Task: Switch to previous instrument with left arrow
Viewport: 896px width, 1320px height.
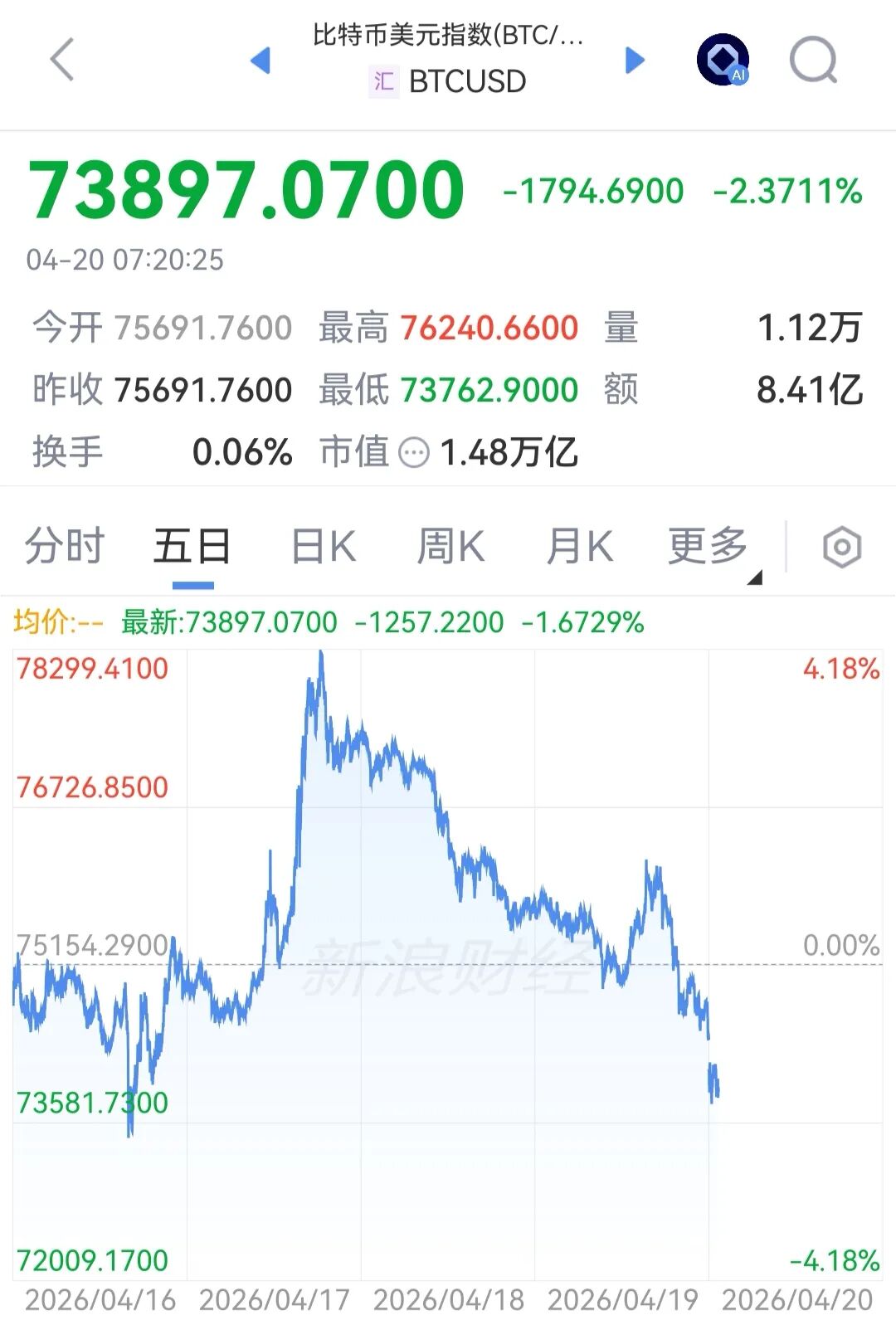Action: tap(261, 59)
